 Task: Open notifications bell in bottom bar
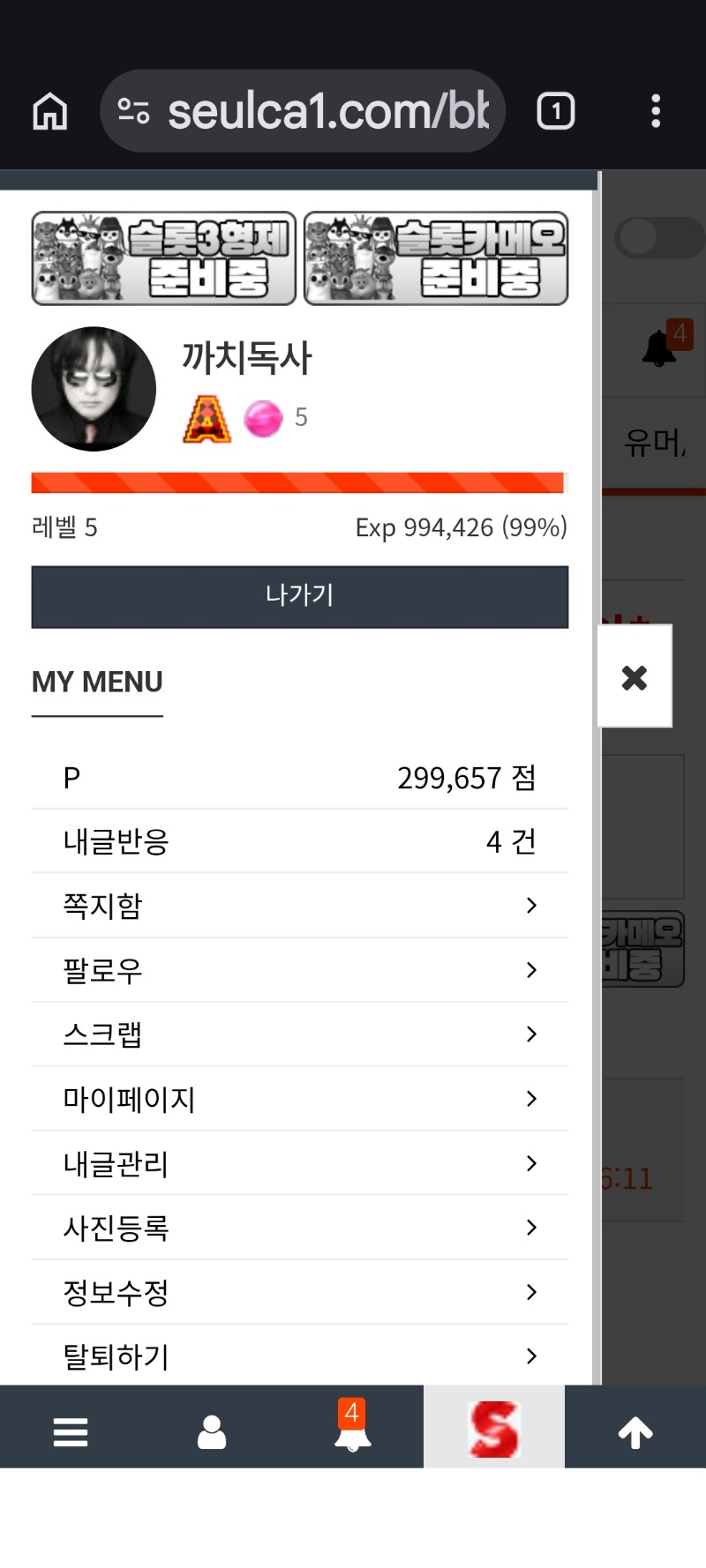coord(352,1430)
